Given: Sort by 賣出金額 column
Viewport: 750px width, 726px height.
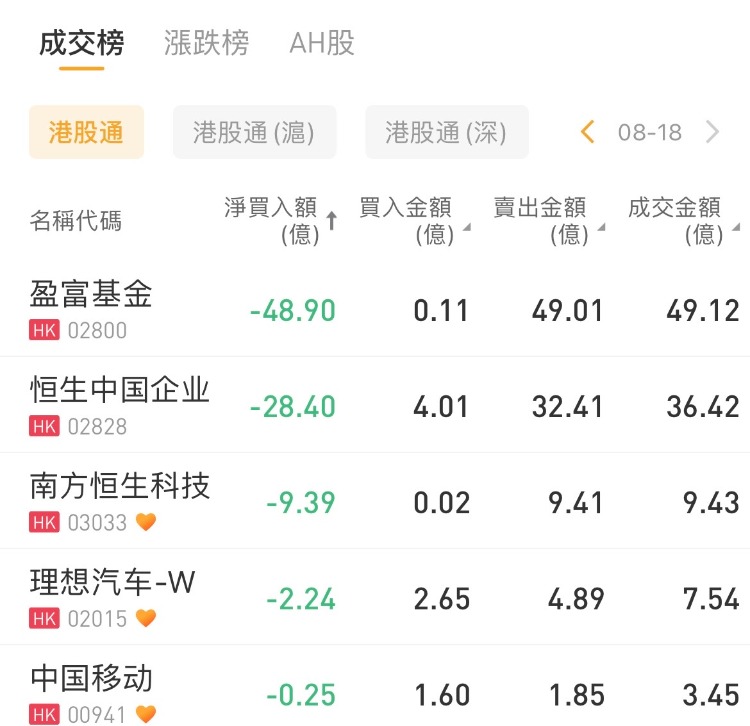Looking at the screenshot, I should tap(546, 220).
